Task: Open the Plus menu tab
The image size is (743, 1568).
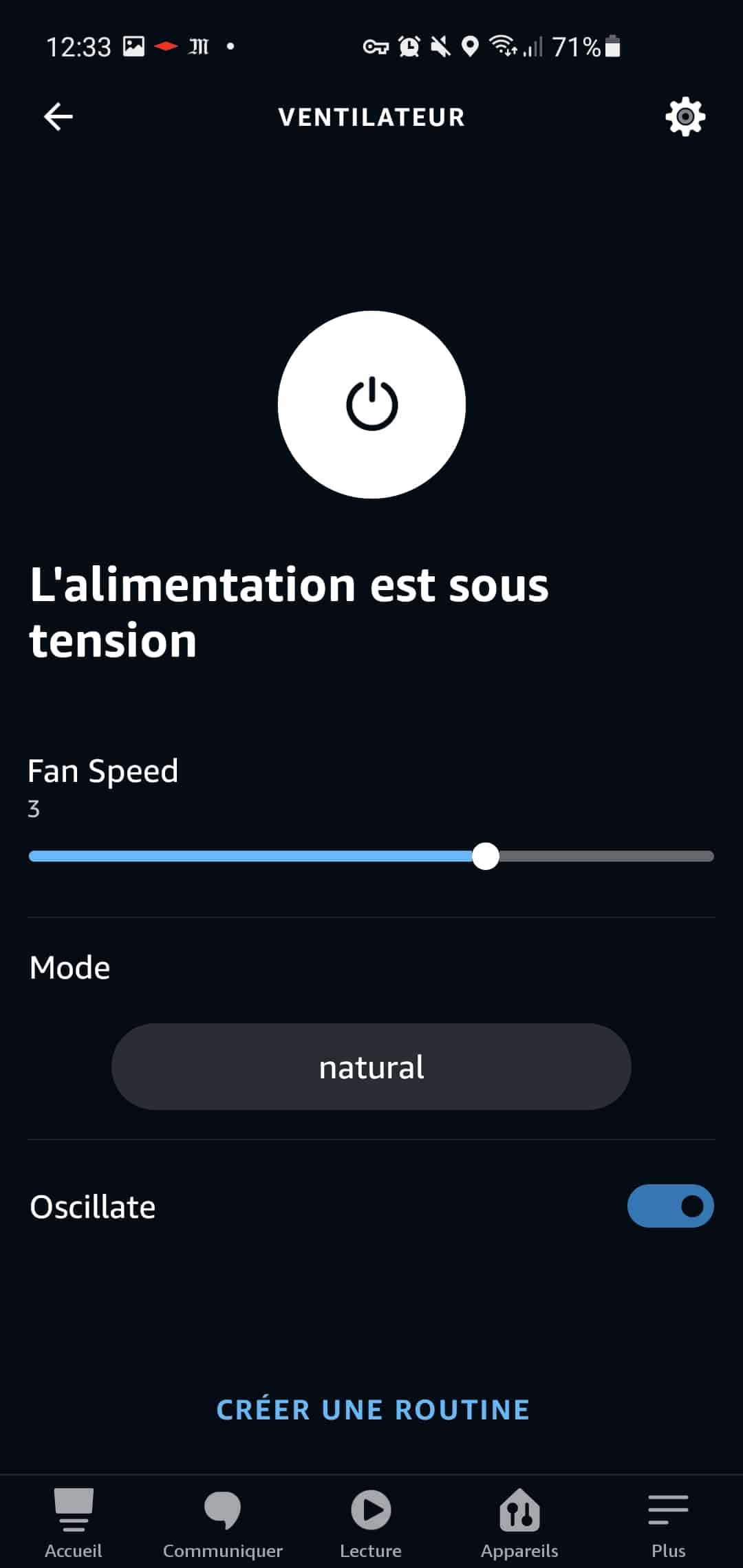Action: click(x=669, y=1523)
